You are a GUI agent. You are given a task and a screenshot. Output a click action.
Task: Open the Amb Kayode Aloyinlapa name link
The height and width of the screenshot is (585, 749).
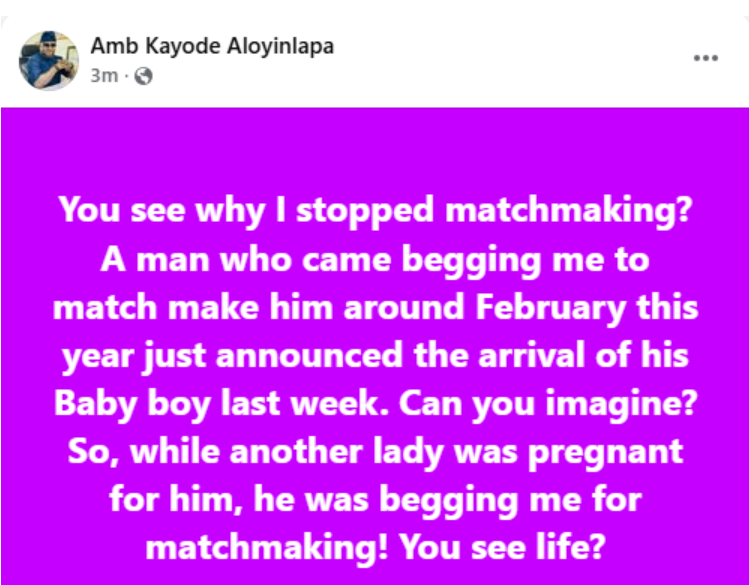coord(212,45)
